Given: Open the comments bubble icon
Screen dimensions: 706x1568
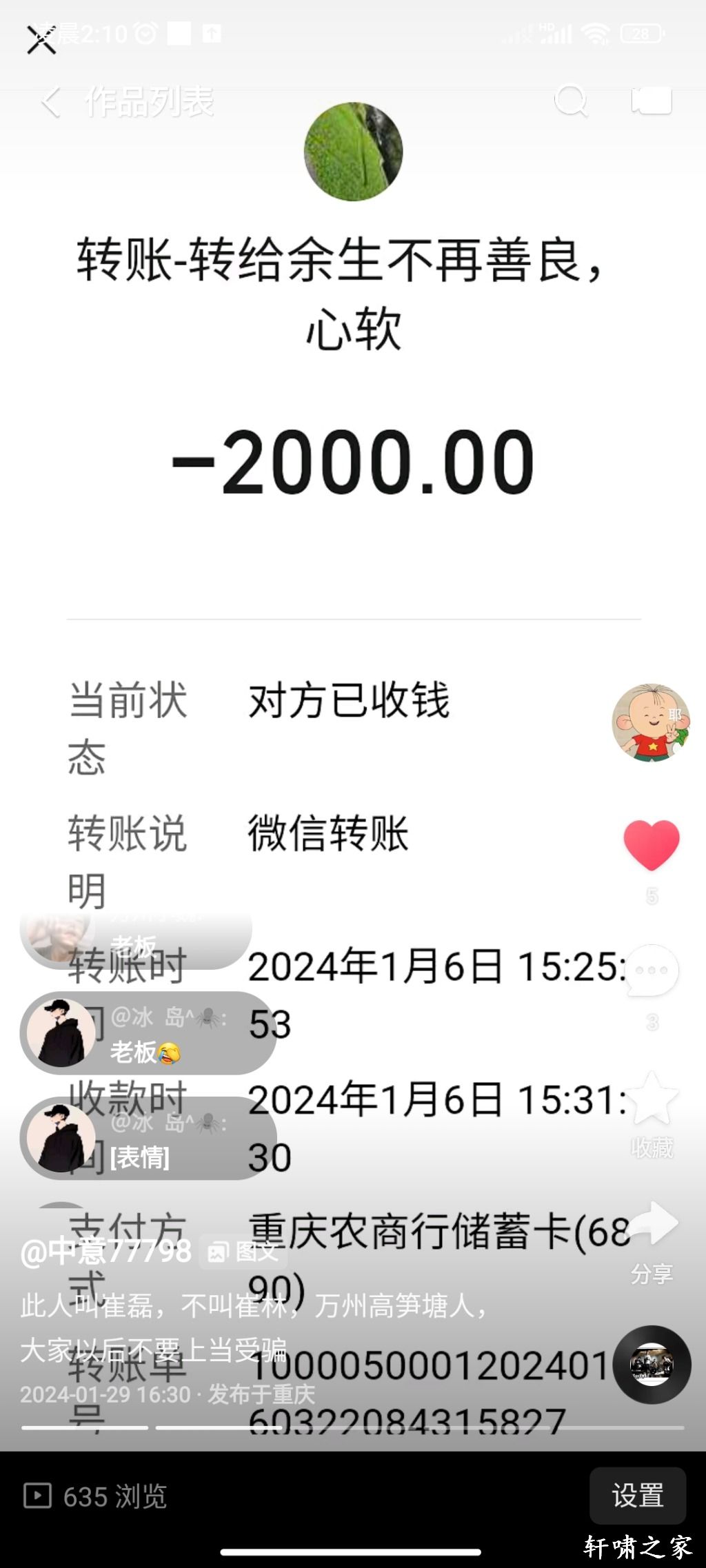Looking at the screenshot, I should 651,970.
